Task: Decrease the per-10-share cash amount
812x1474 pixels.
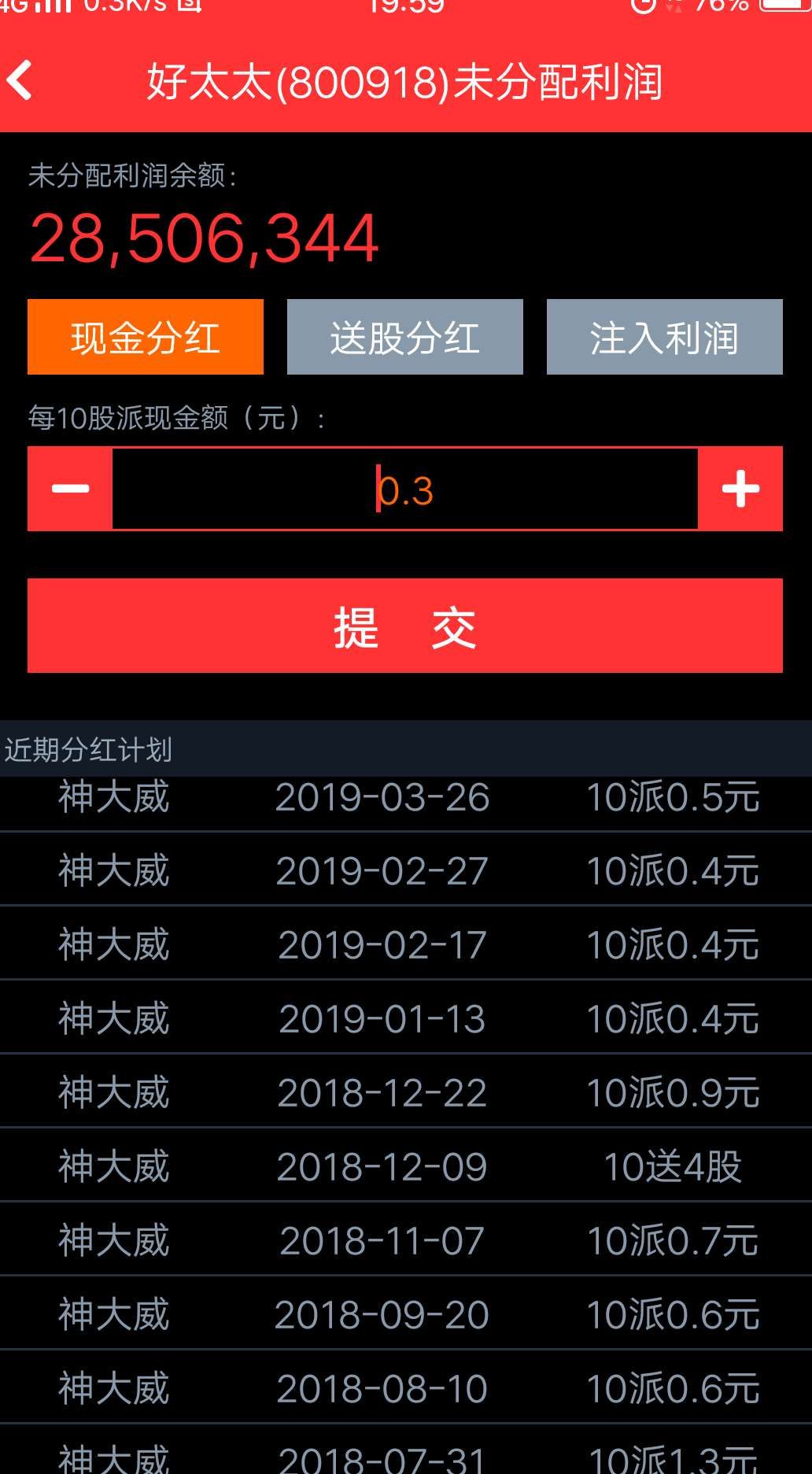Action: (x=71, y=489)
